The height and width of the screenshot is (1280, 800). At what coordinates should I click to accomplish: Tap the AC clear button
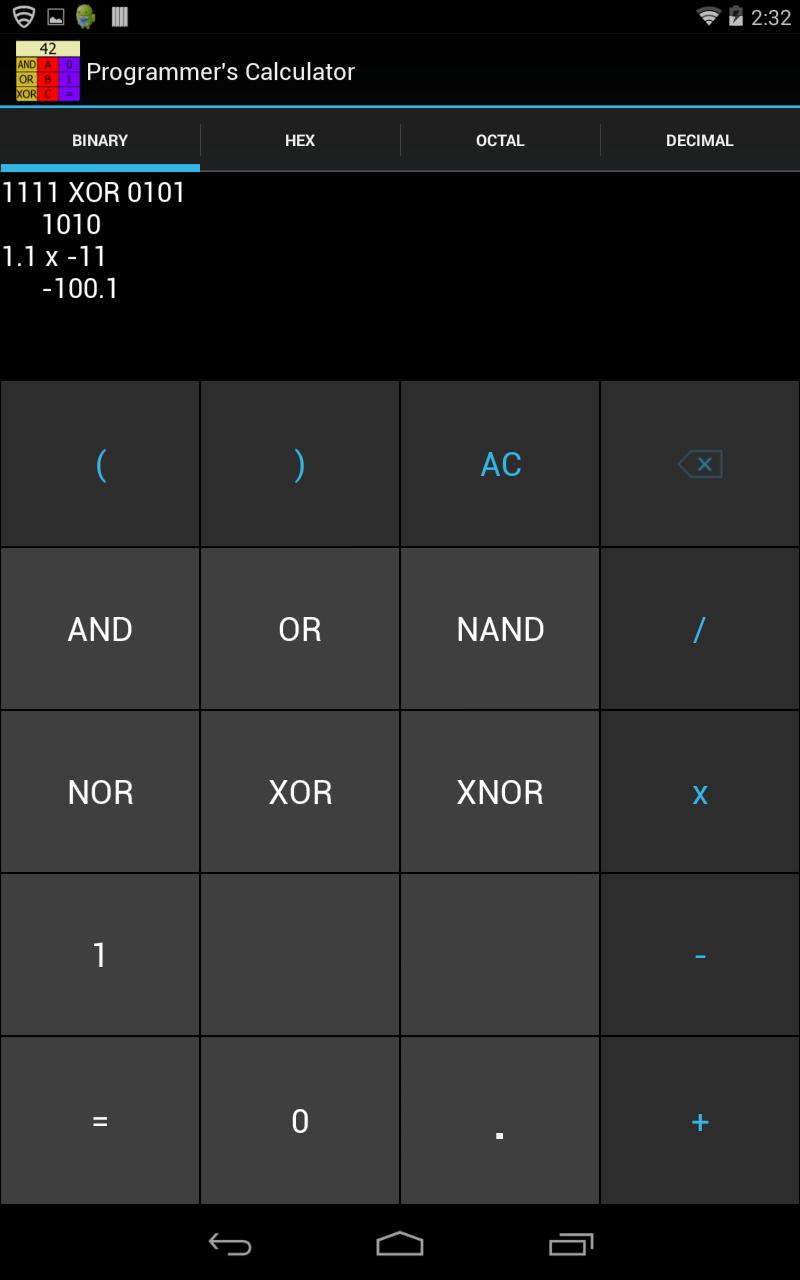(499, 463)
